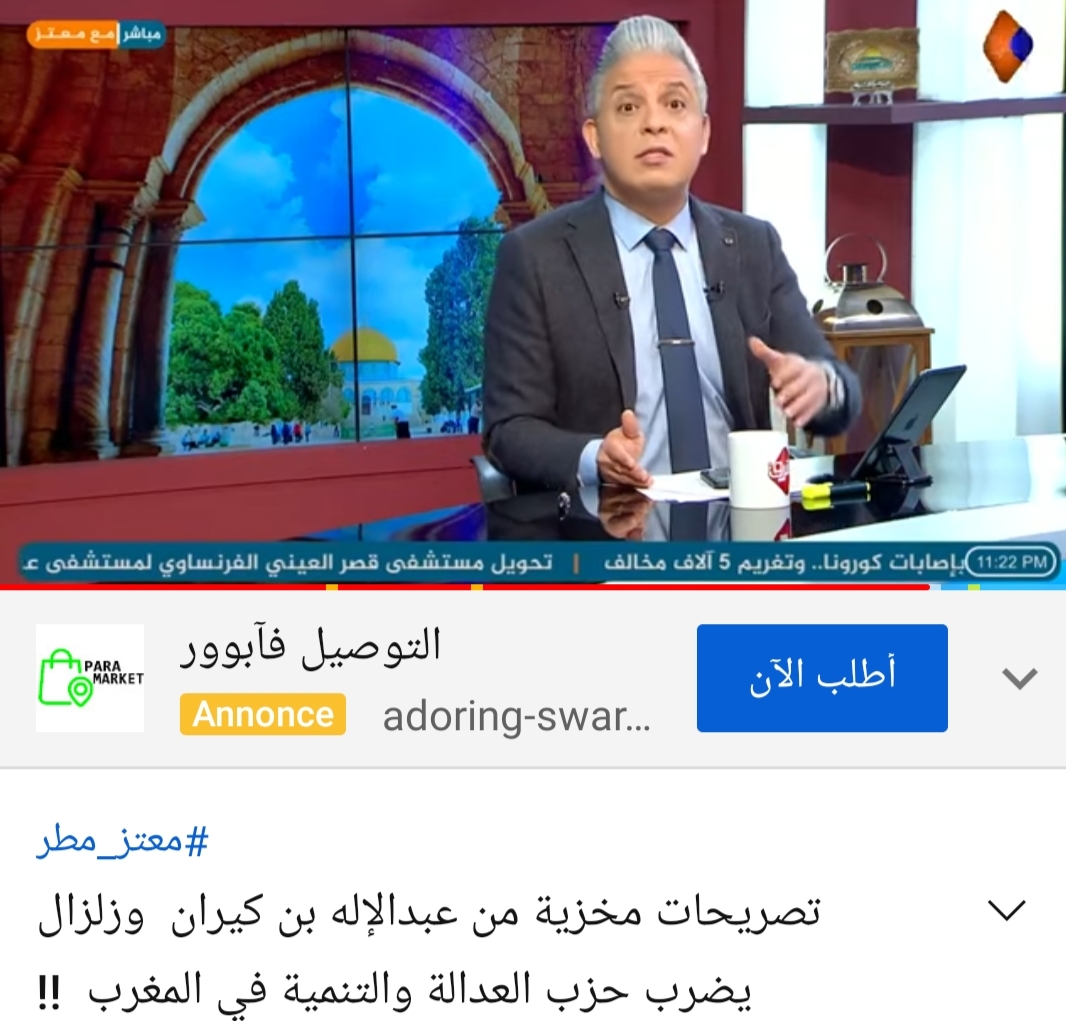Seek using the red video progress bar
This screenshot has width=1066, height=1021.
(x=465, y=587)
